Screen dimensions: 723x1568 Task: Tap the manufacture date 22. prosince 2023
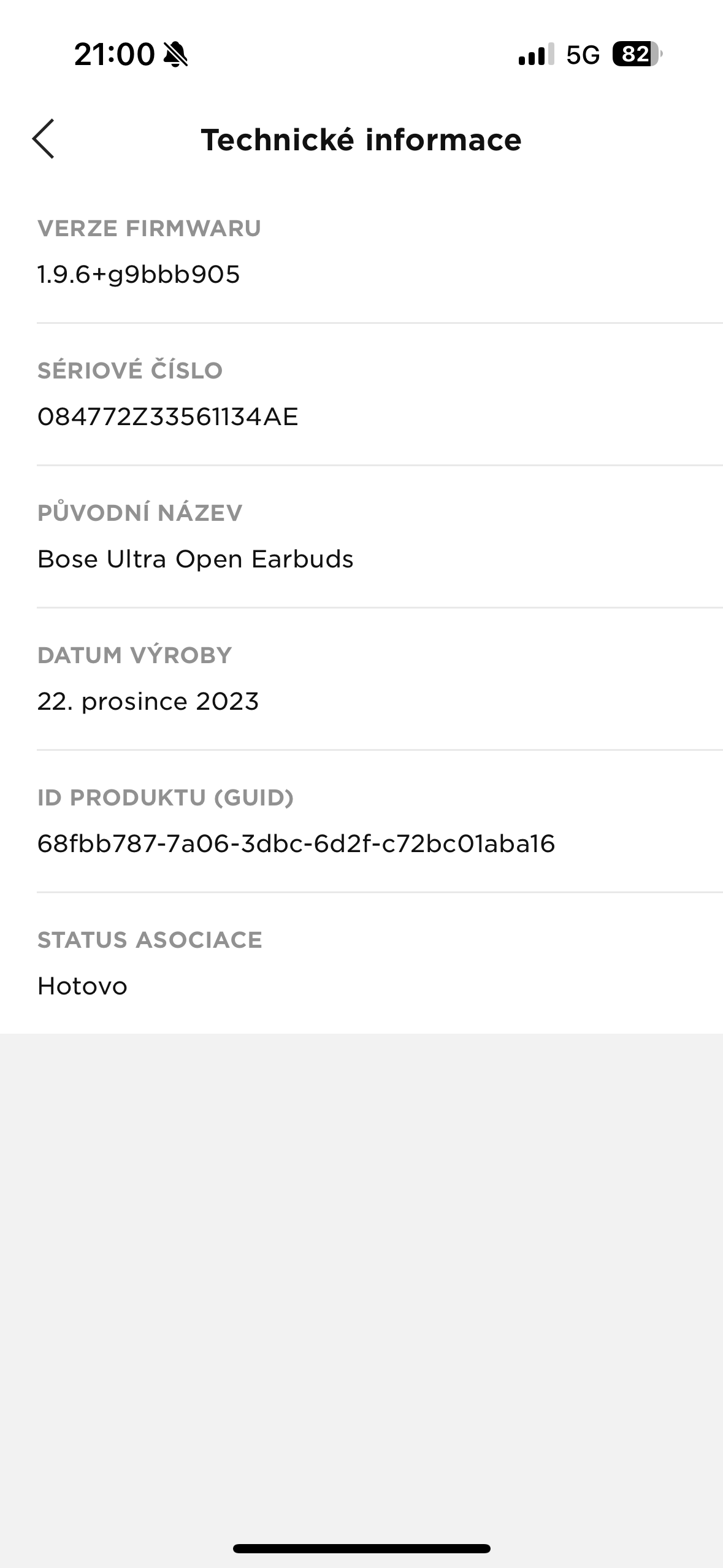click(149, 701)
